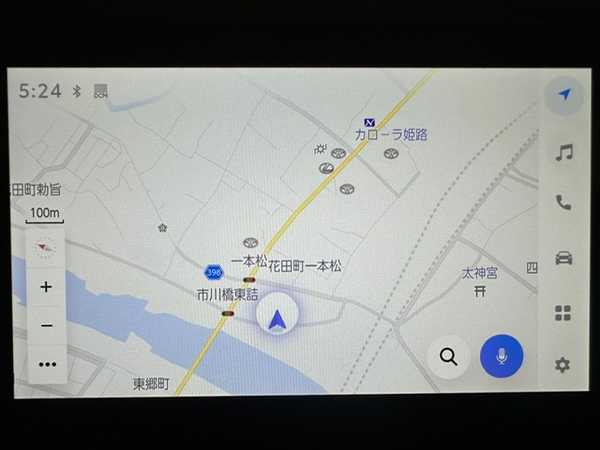Screen dimensions: 600x450
Task: Zoom in on the map
Action: [46, 287]
